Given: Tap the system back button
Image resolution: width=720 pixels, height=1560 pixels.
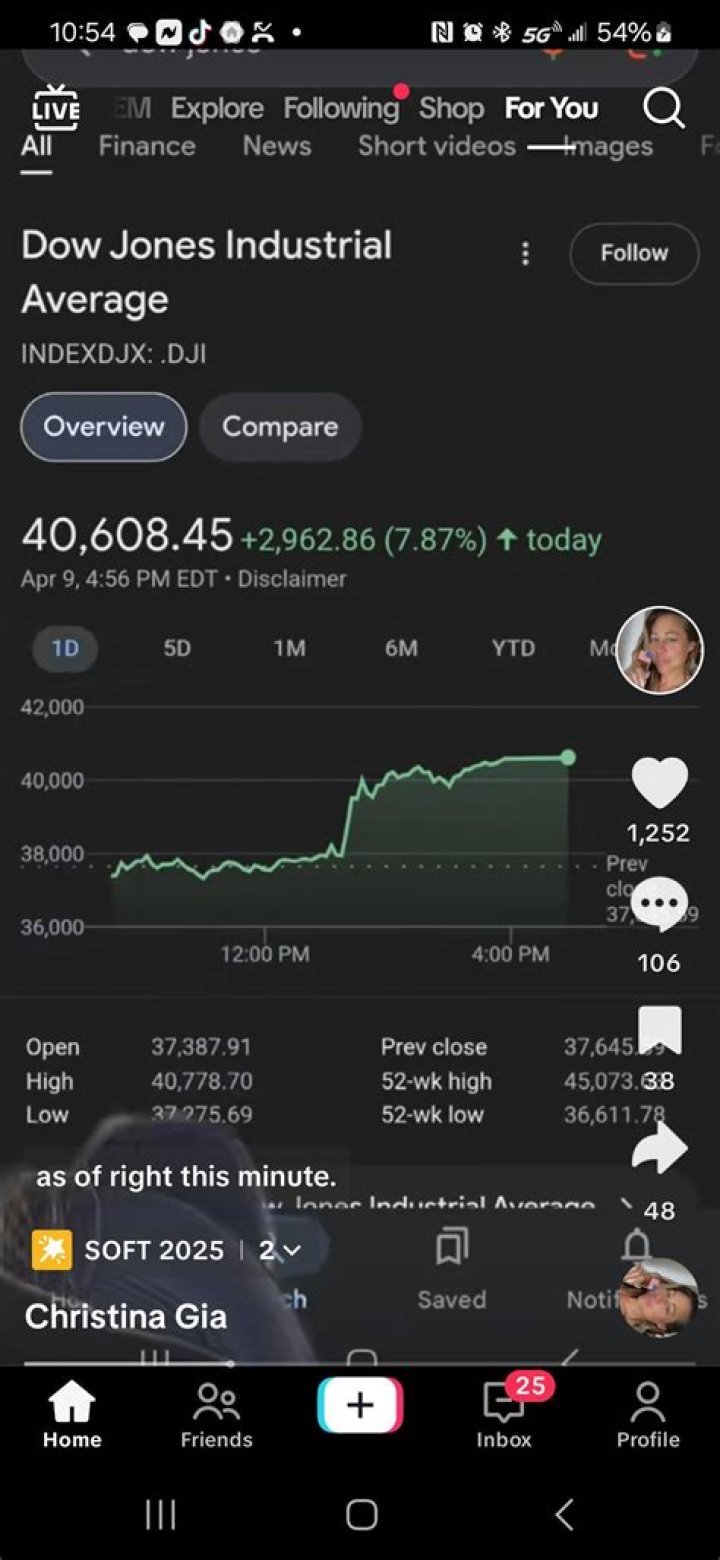Looking at the screenshot, I should [x=565, y=1514].
